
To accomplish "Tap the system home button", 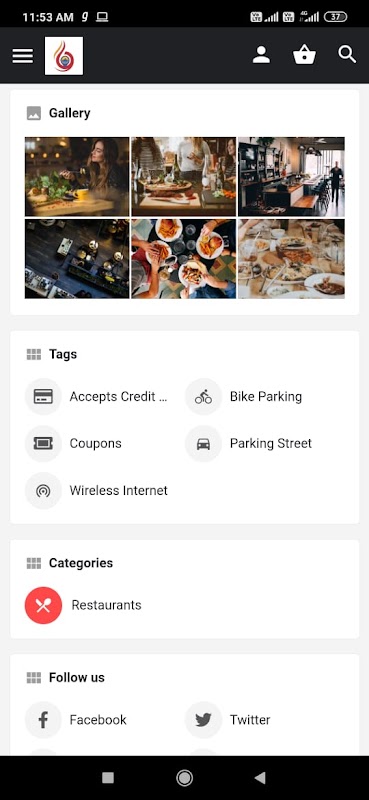I will [184, 778].
